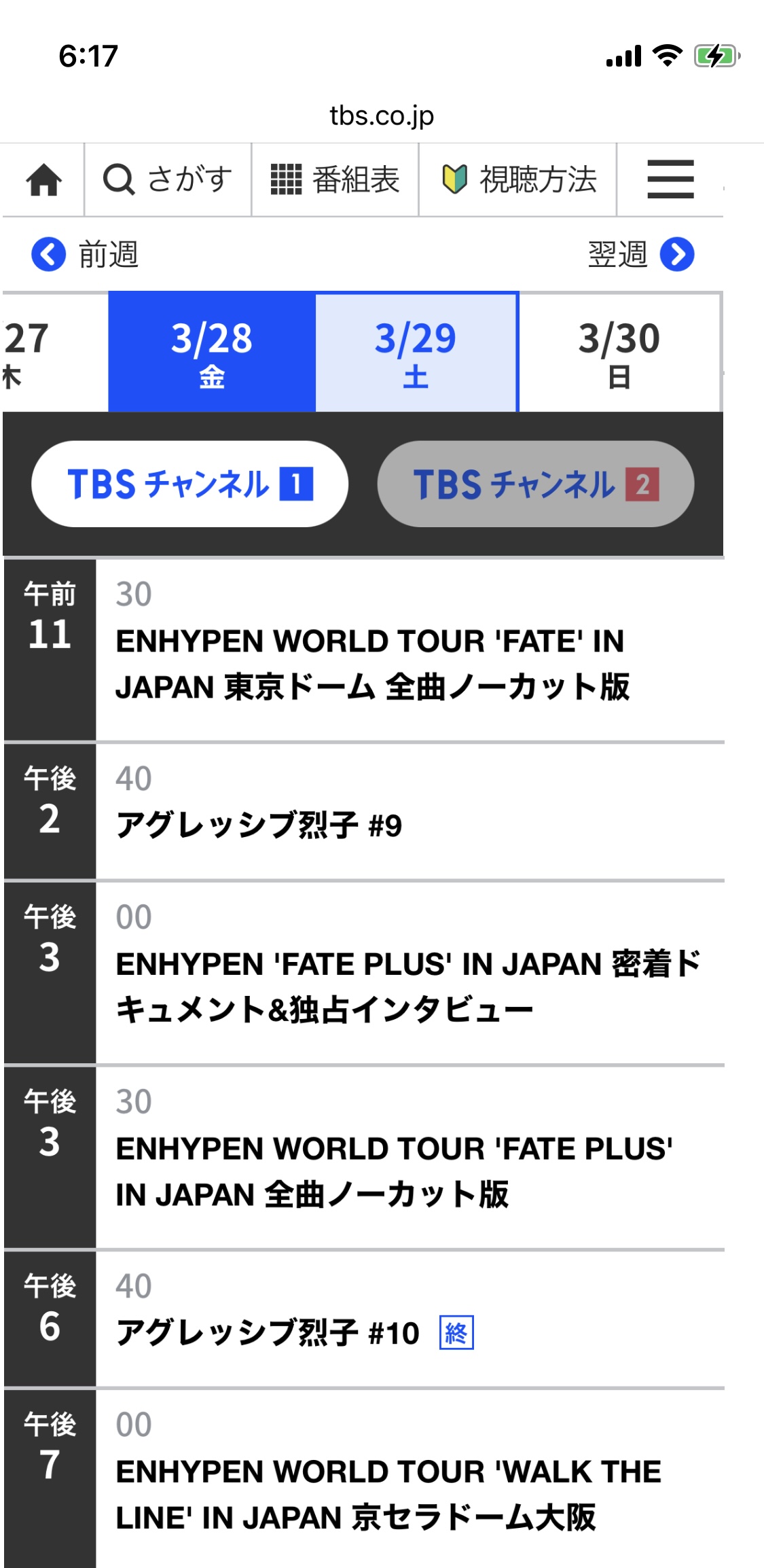Open 'WALK THE LINE' 京セラドーム大阪 program
764x1568 pixels.
[x=410, y=1479]
